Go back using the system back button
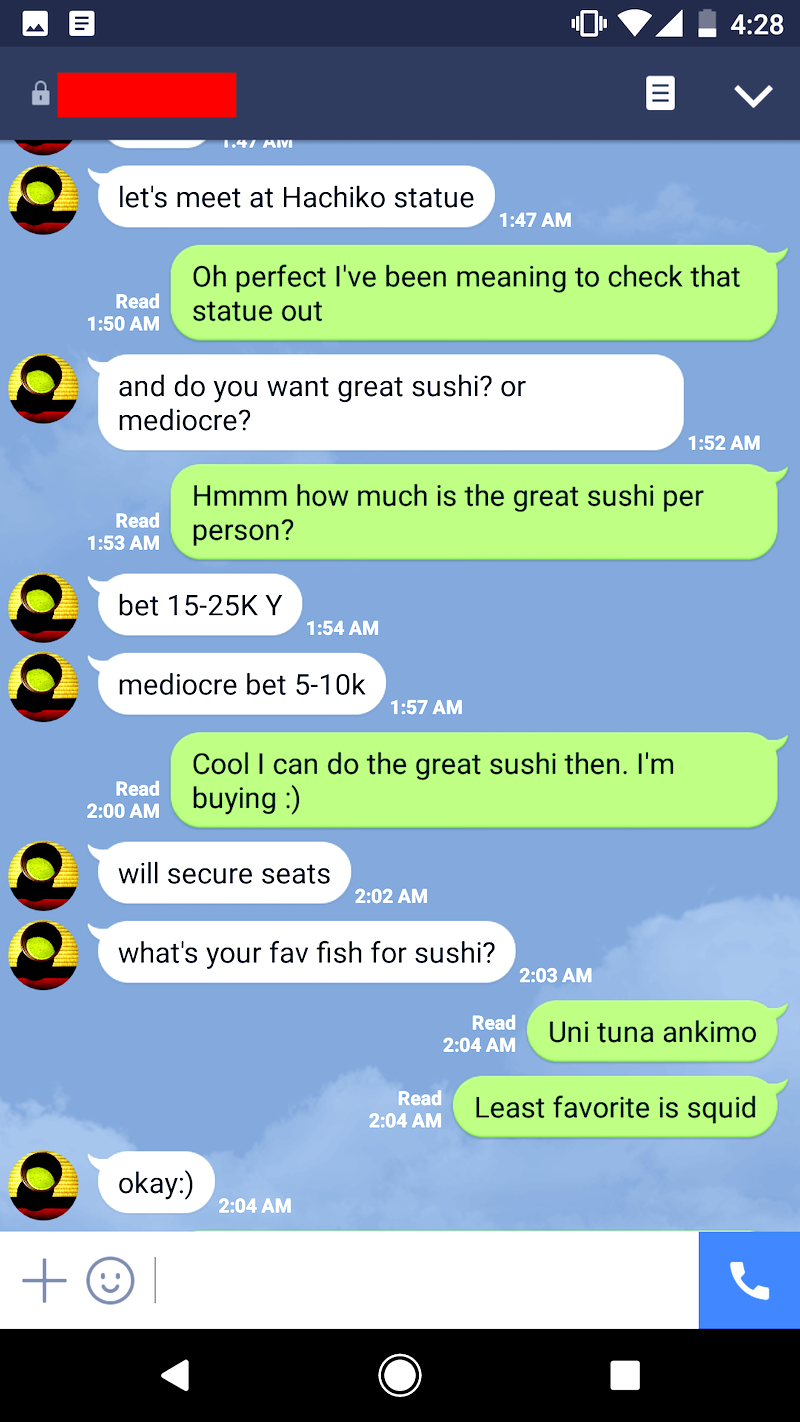The width and height of the screenshot is (800, 1422). click(176, 1376)
